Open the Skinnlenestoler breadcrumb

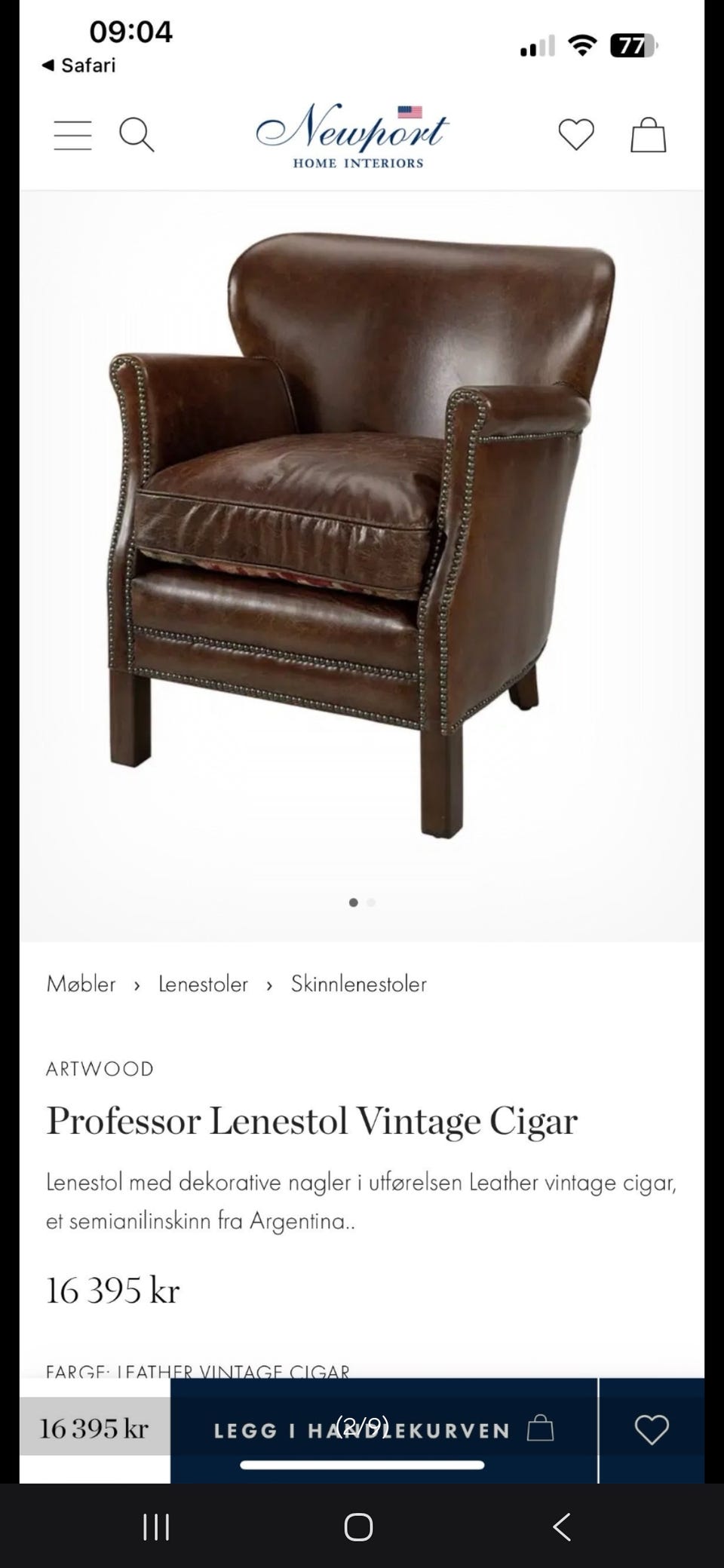(359, 985)
